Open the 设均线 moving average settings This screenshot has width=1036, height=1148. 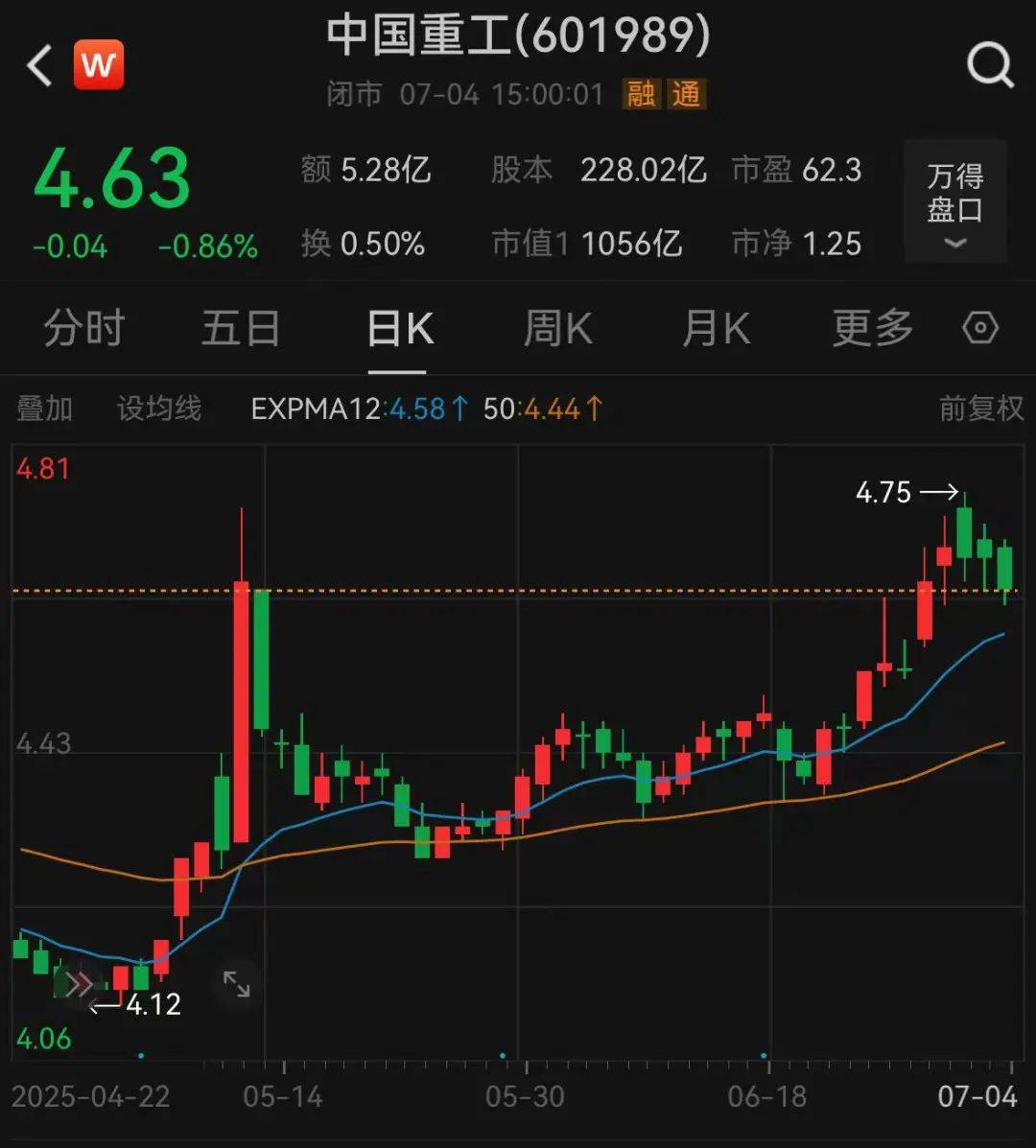pyautogui.click(x=157, y=408)
